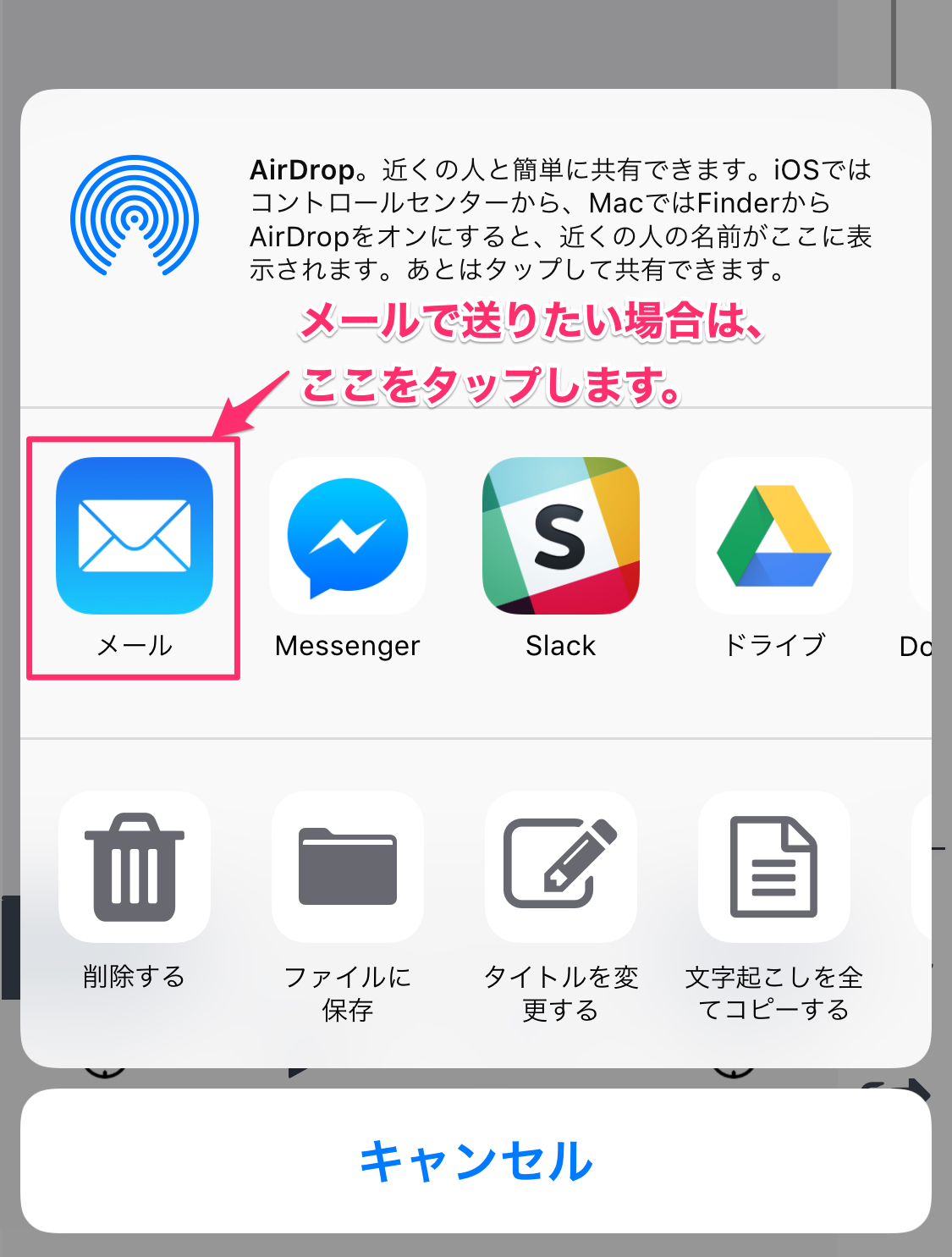This screenshot has width=952, height=1257.
Task: Select 削除する to delete
Action: coord(135,867)
